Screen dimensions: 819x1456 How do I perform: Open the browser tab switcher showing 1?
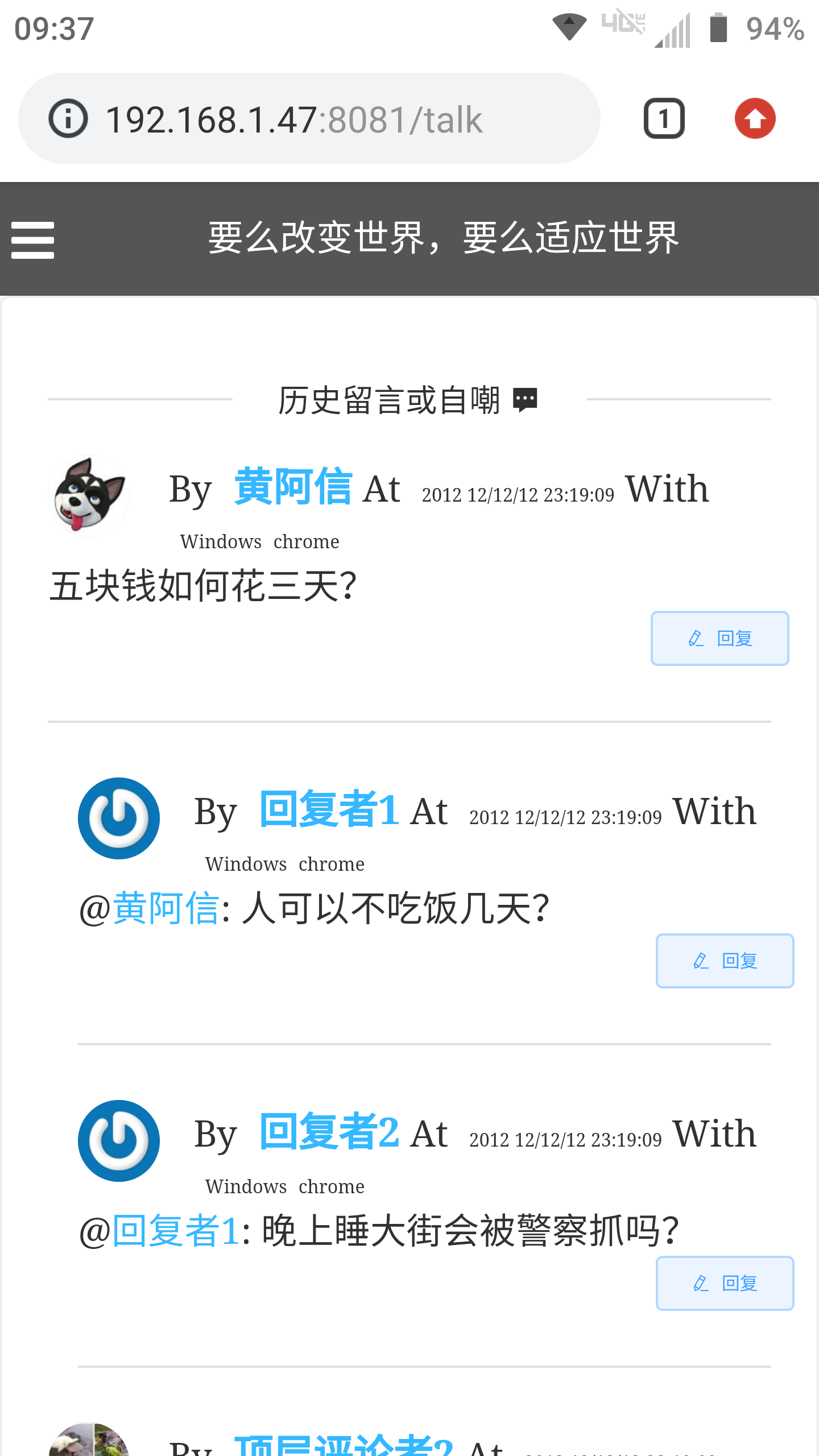(x=664, y=118)
